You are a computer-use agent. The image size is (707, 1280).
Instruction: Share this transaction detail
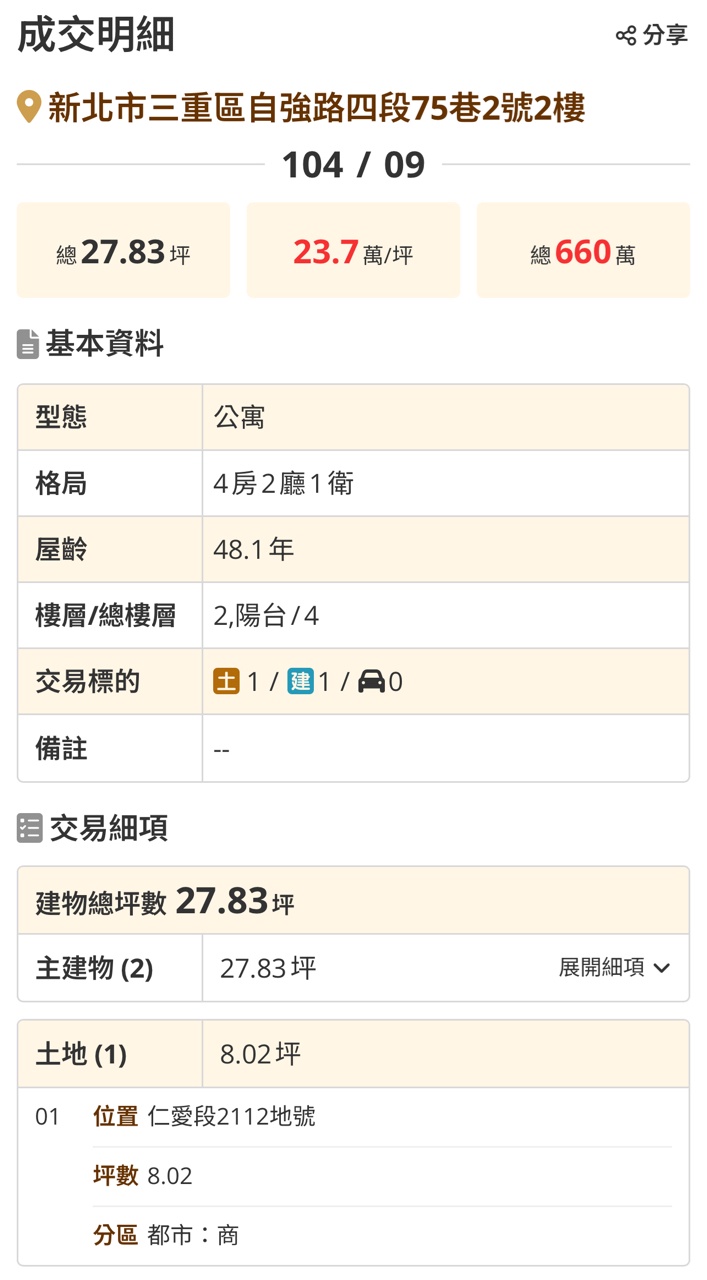tap(652, 36)
